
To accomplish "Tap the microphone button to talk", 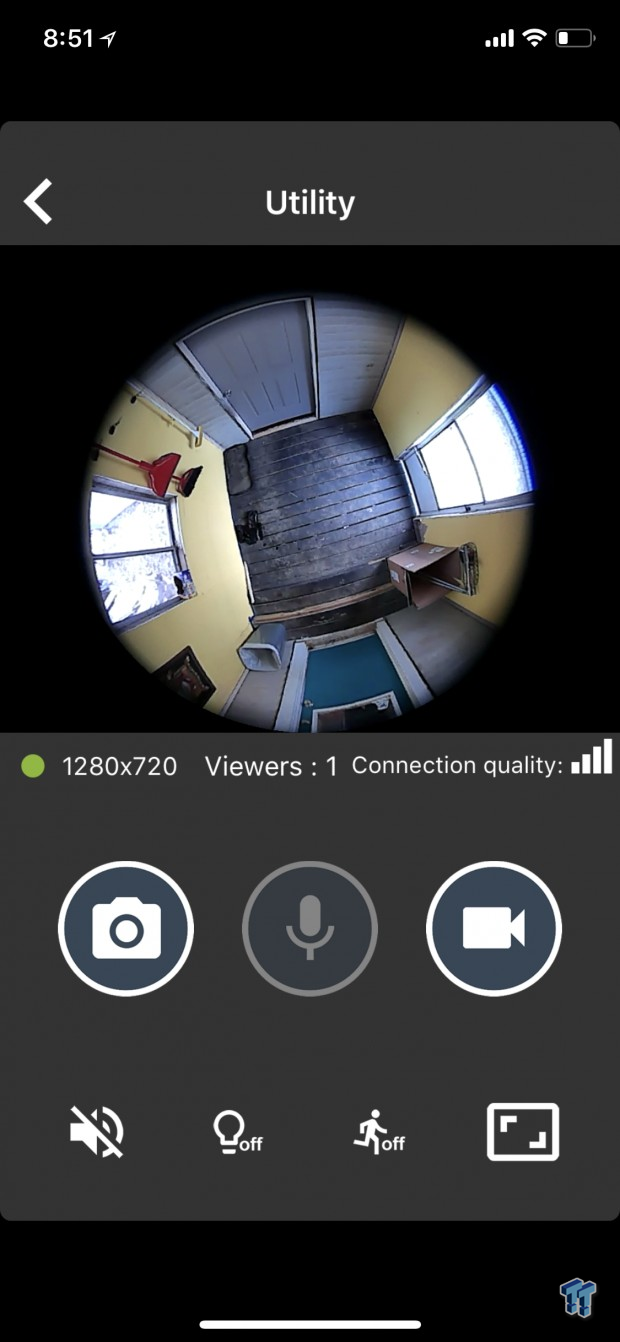I will point(310,929).
